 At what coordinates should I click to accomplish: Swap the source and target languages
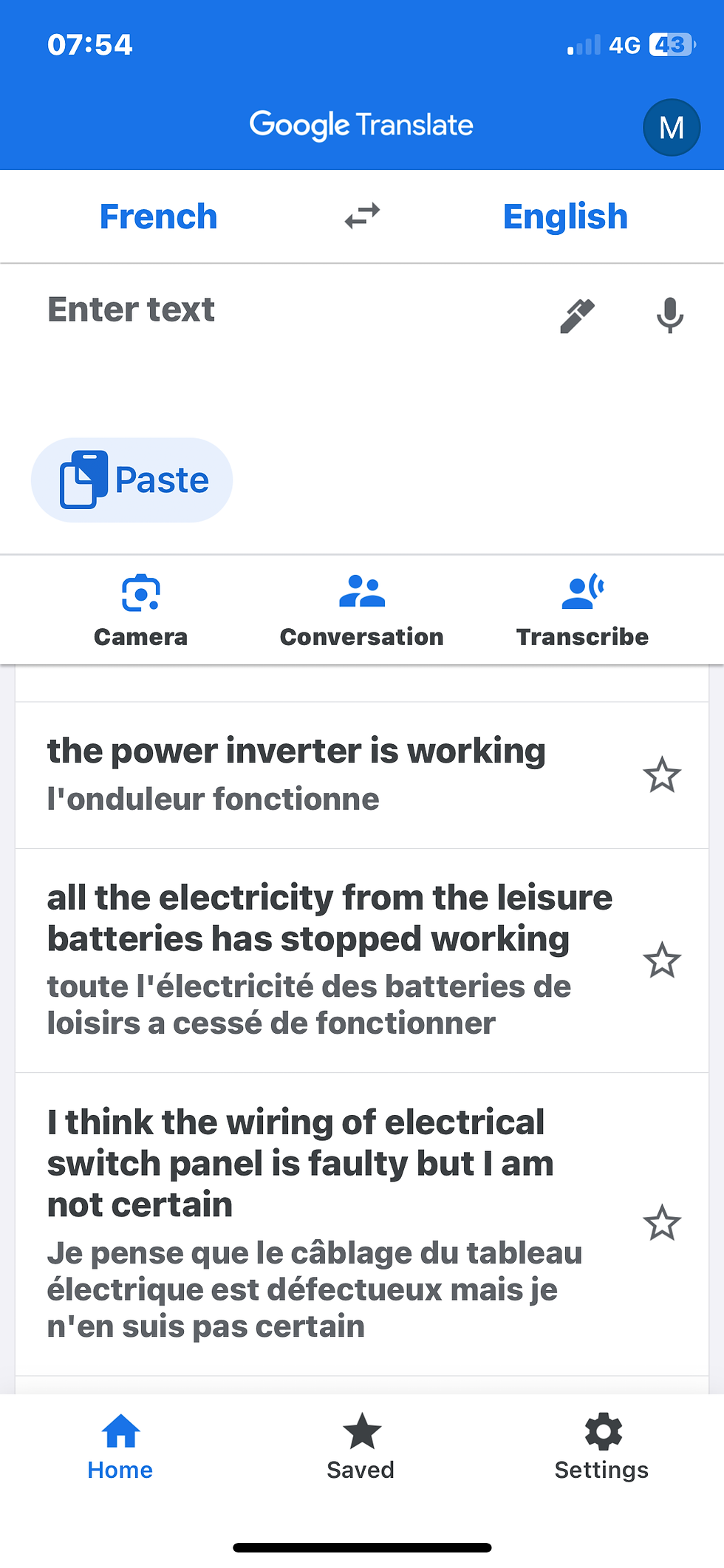(362, 217)
